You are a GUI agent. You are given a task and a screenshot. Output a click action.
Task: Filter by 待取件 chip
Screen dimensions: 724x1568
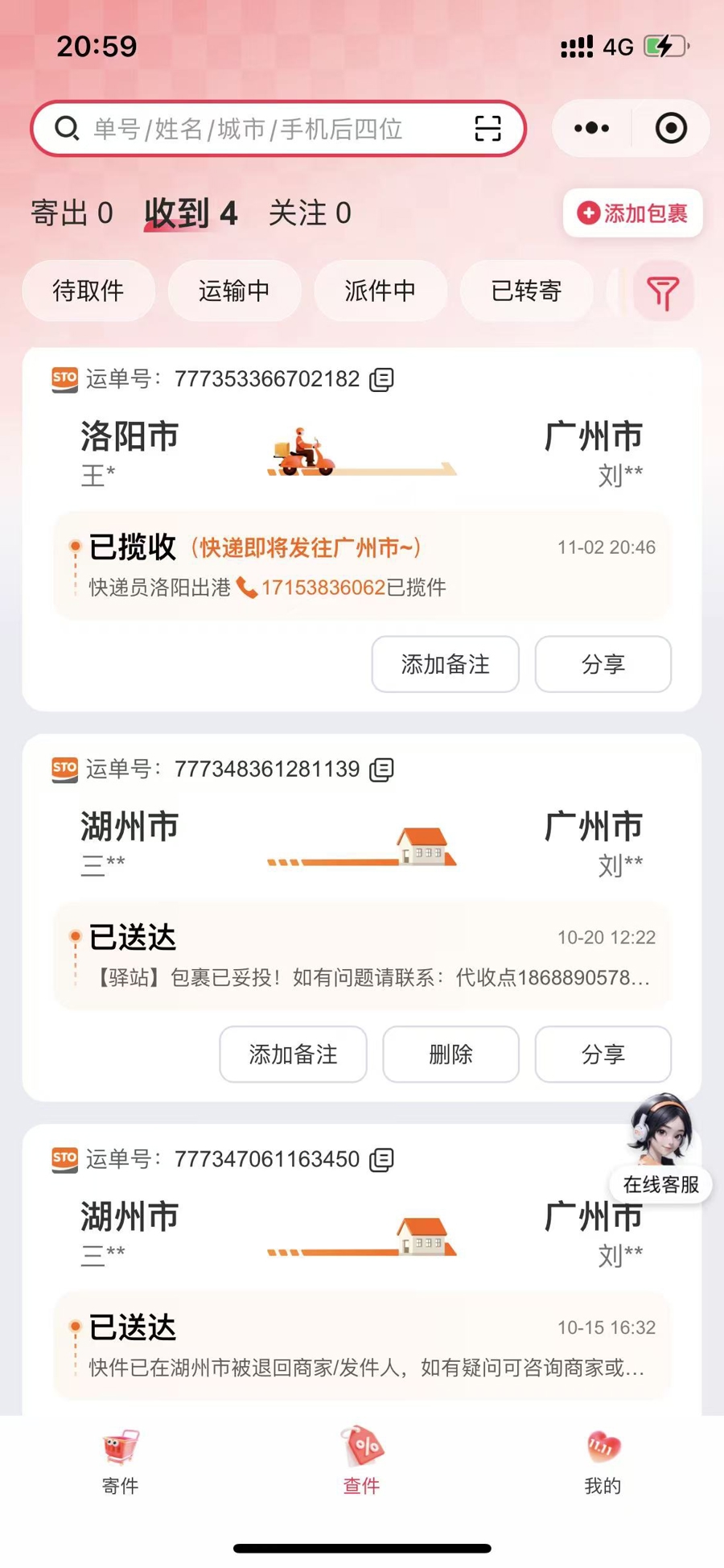[88, 291]
